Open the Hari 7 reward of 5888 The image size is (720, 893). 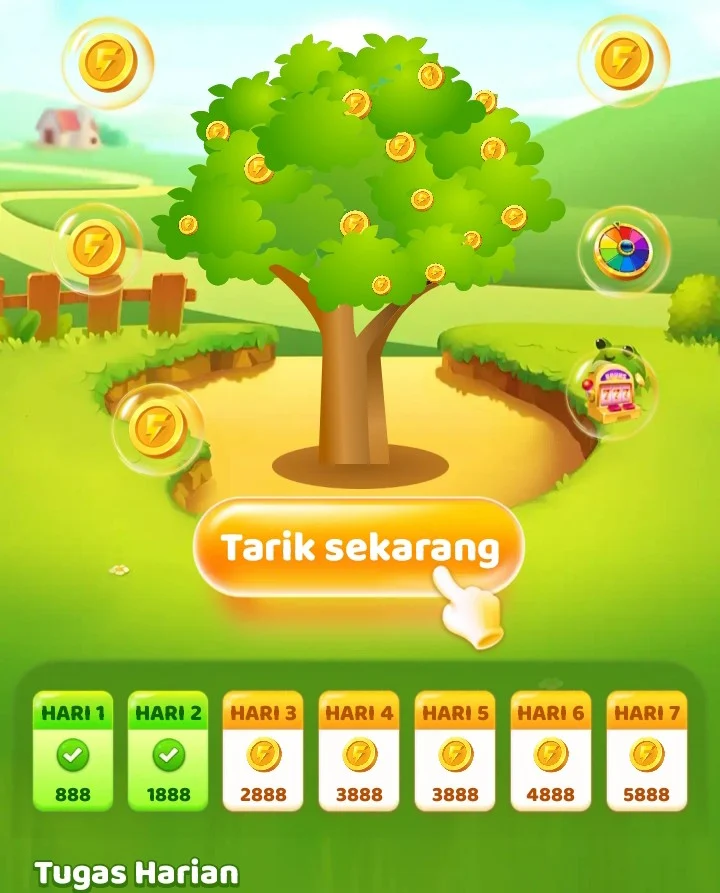(647, 752)
